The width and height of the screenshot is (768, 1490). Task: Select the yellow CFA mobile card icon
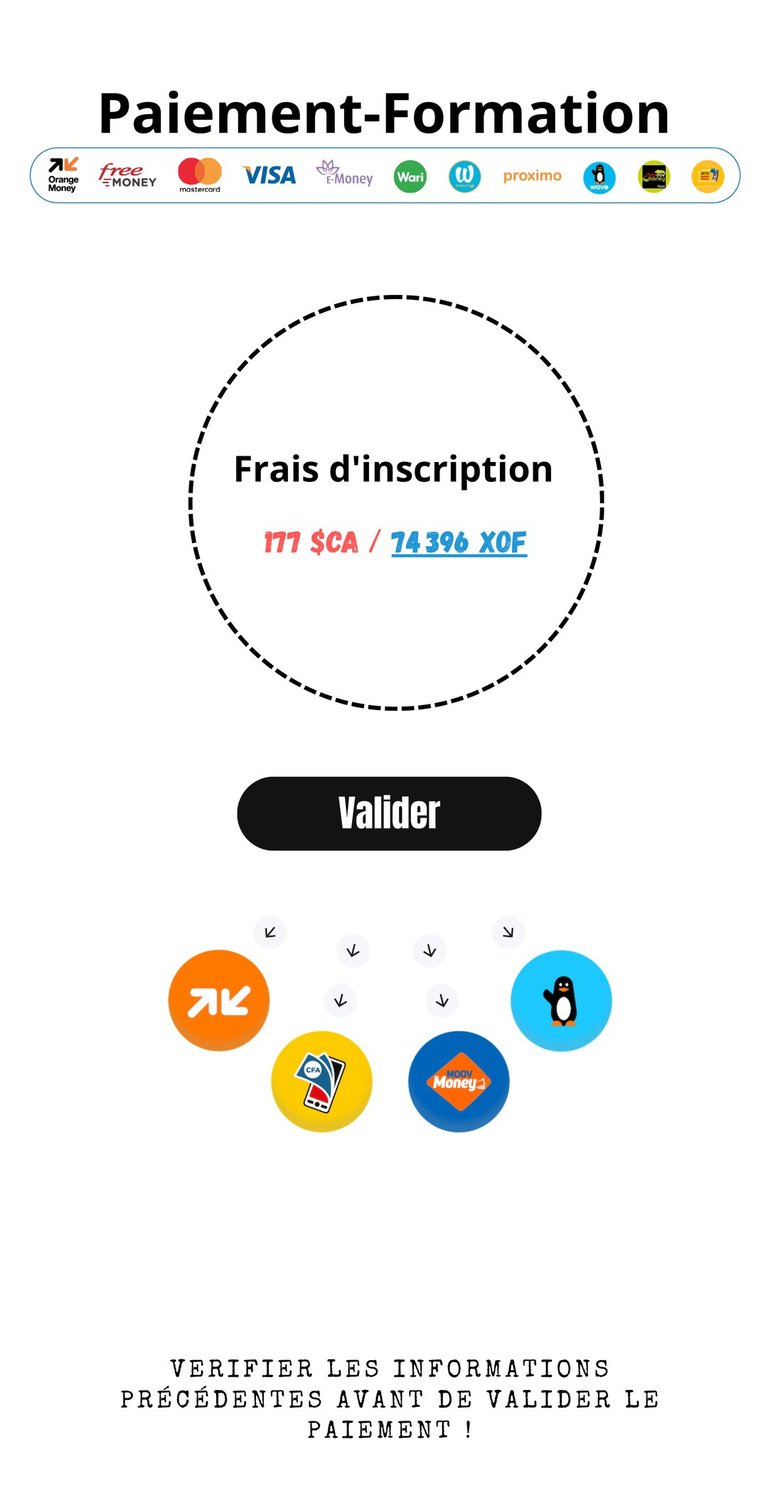(321, 1081)
